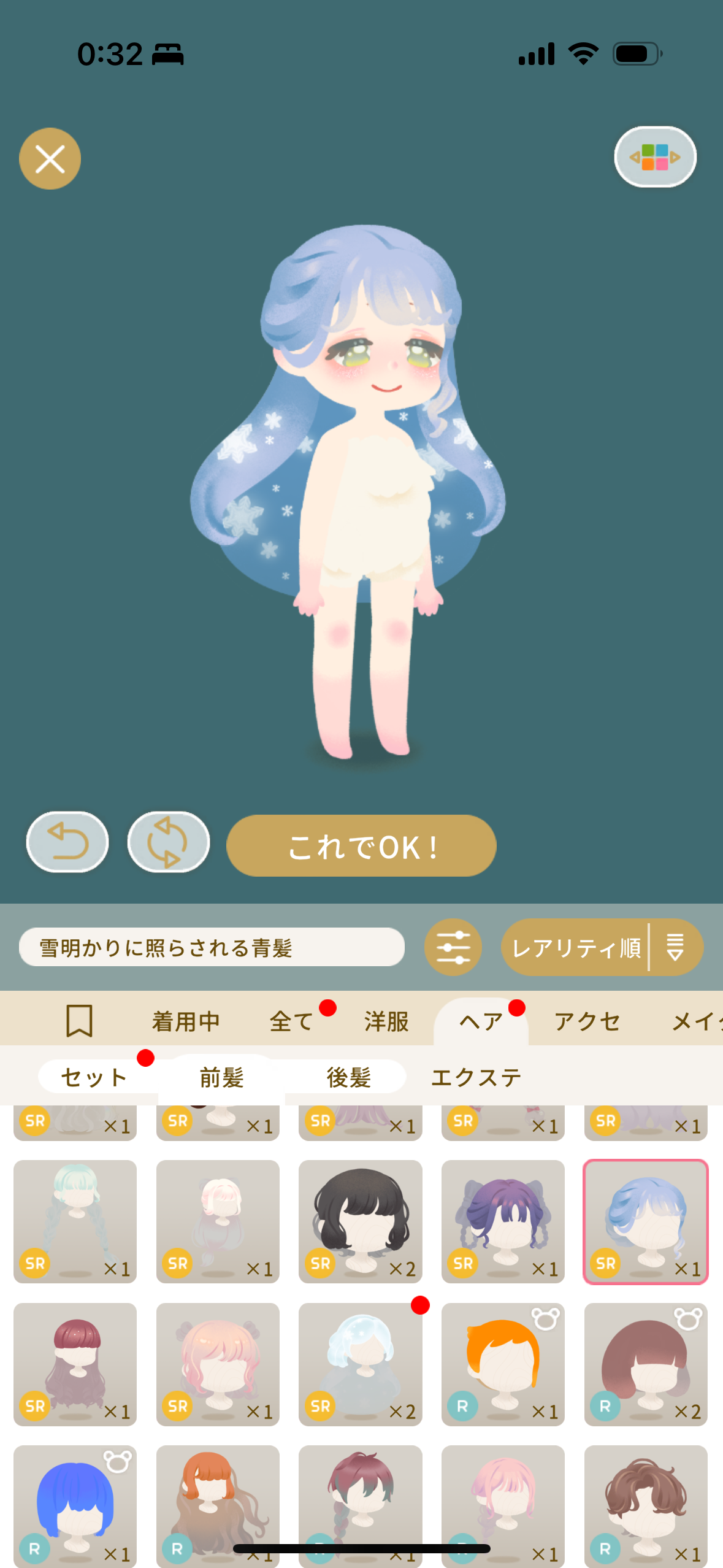Choose the purple braided SR hairstyle

click(503, 1221)
